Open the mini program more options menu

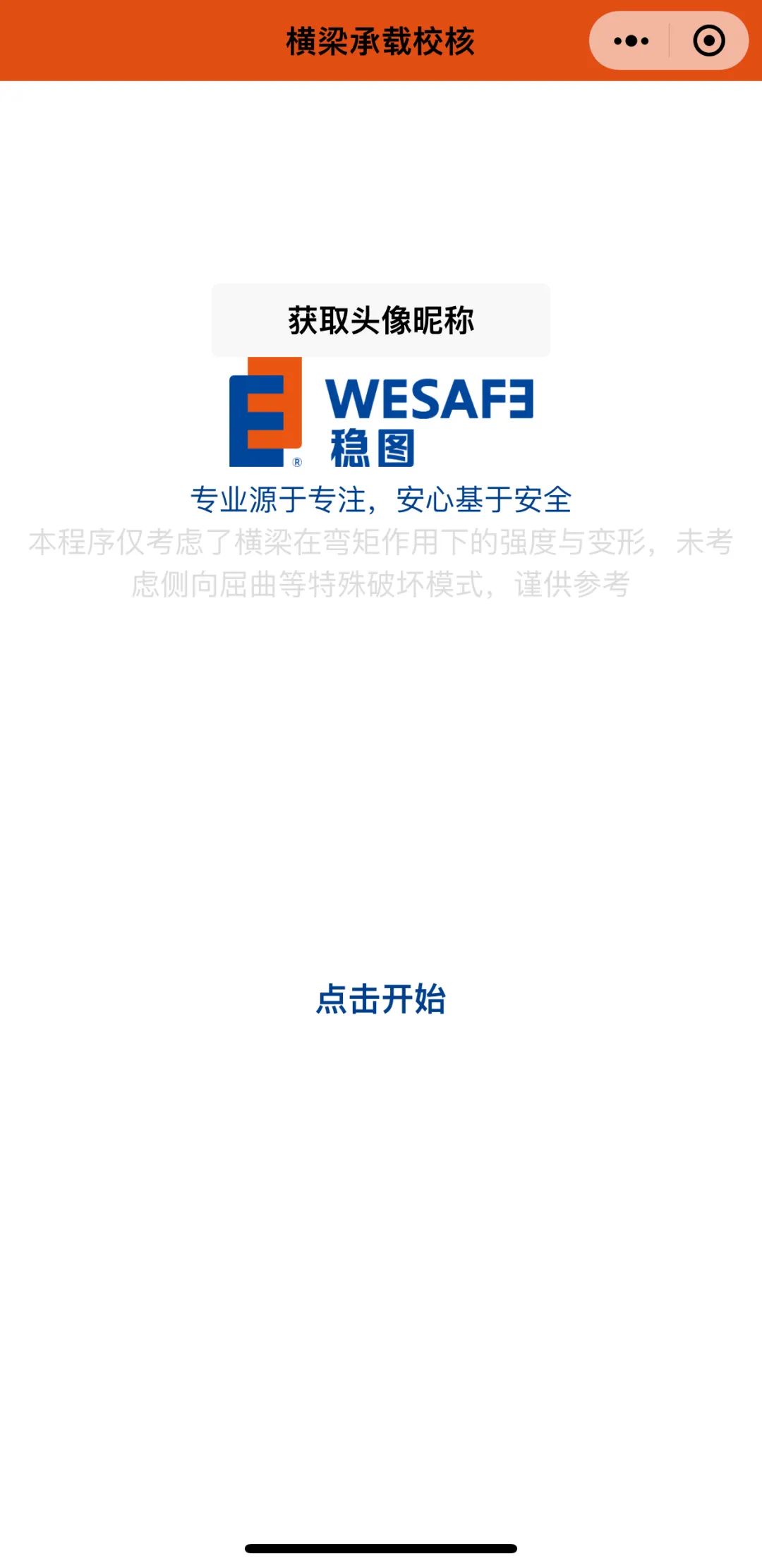pos(631,41)
